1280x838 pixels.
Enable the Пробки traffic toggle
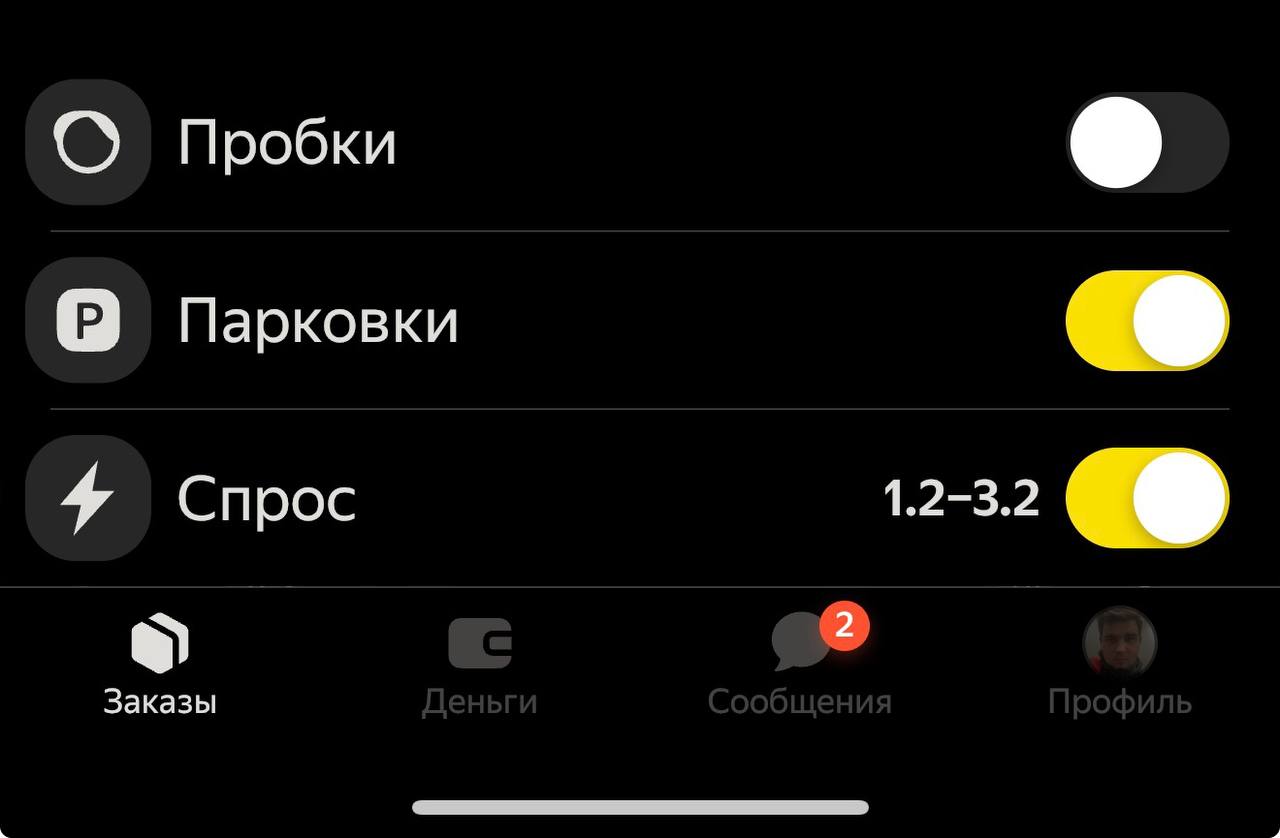tap(1147, 143)
